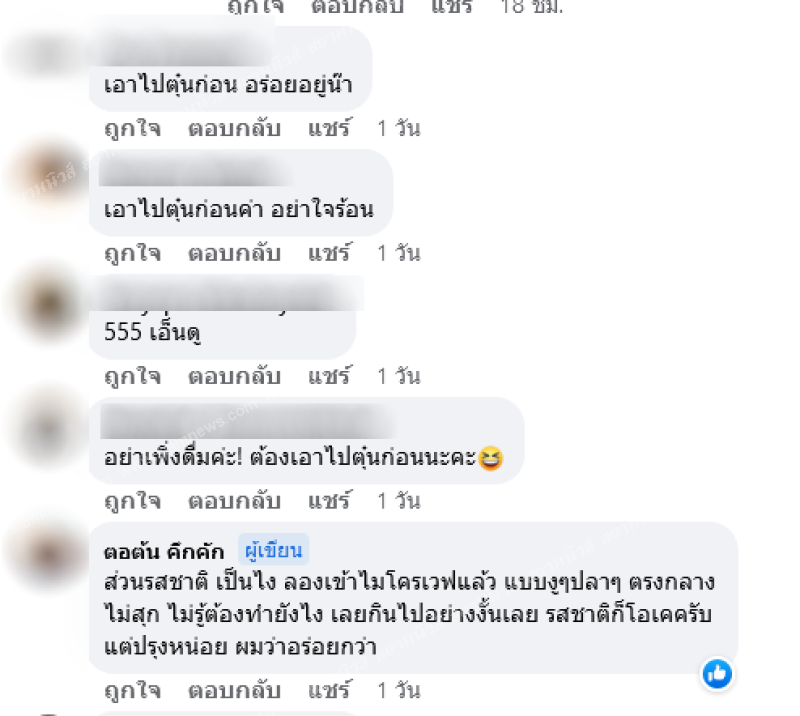
Task: Share the "555 เอ็นดู" comment
Action: (x=329, y=377)
